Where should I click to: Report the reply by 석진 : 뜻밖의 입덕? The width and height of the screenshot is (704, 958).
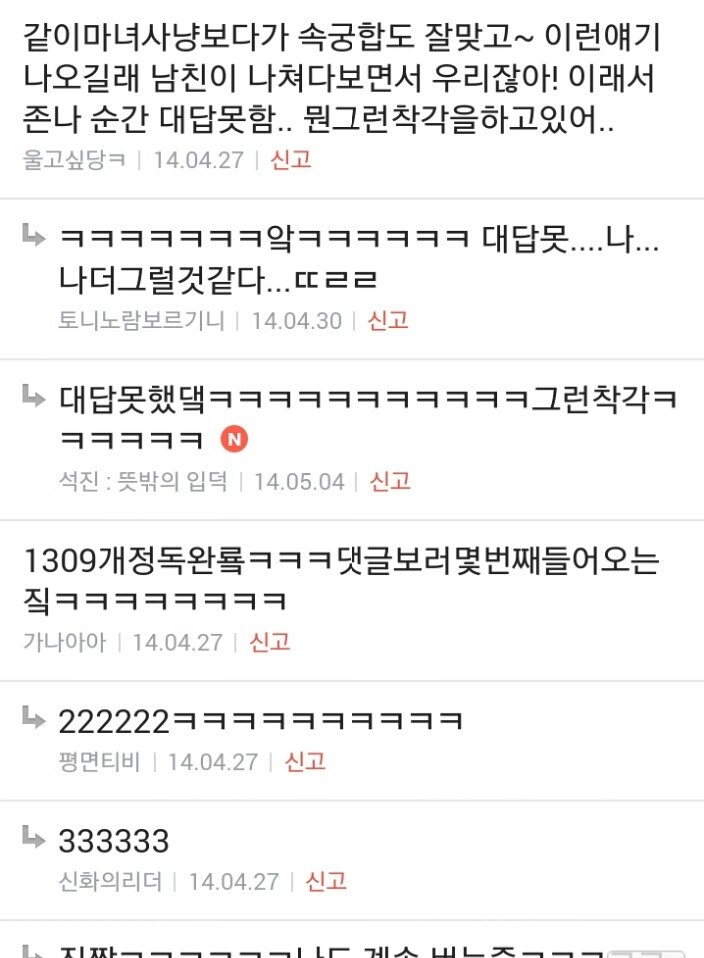(390, 482)
